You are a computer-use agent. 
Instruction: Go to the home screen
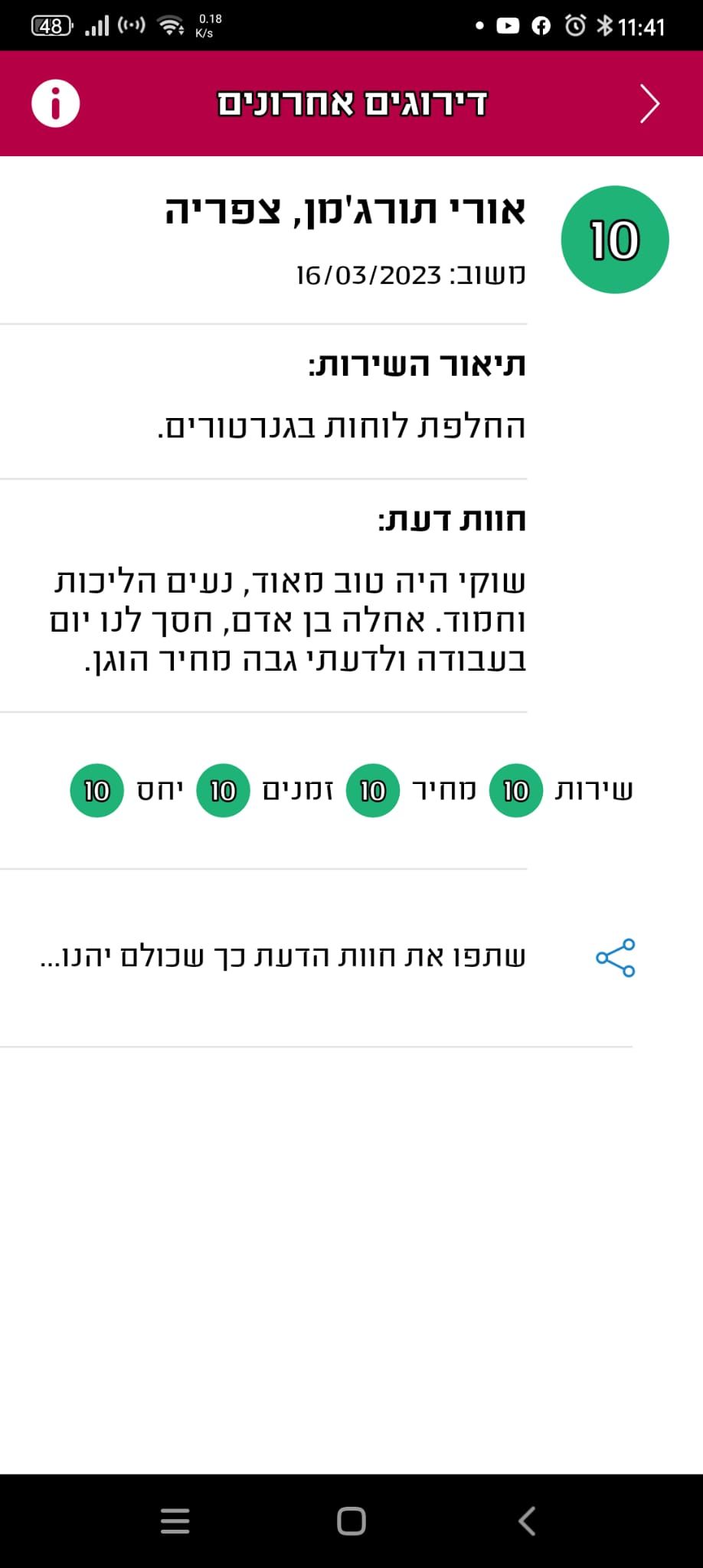coord(351,1521)
